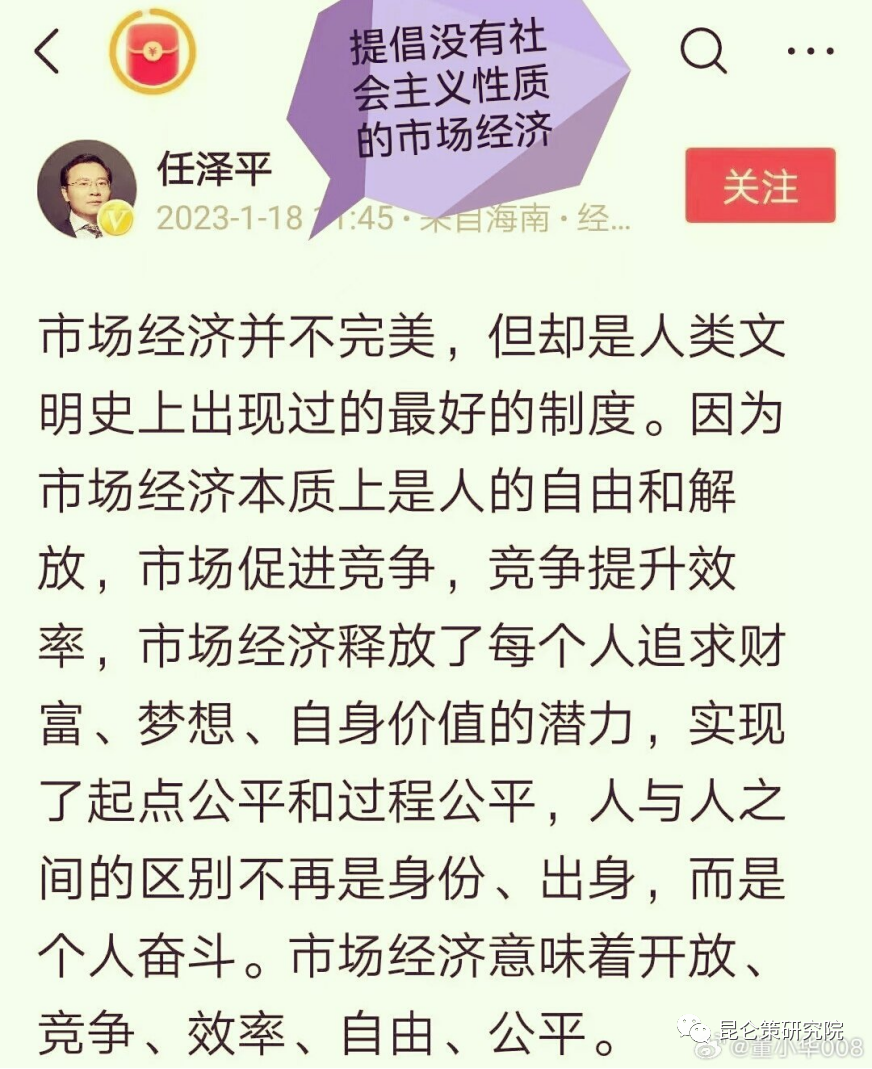
Task: Open 任泽平's profile picture
Action: (x=87, y=189)
